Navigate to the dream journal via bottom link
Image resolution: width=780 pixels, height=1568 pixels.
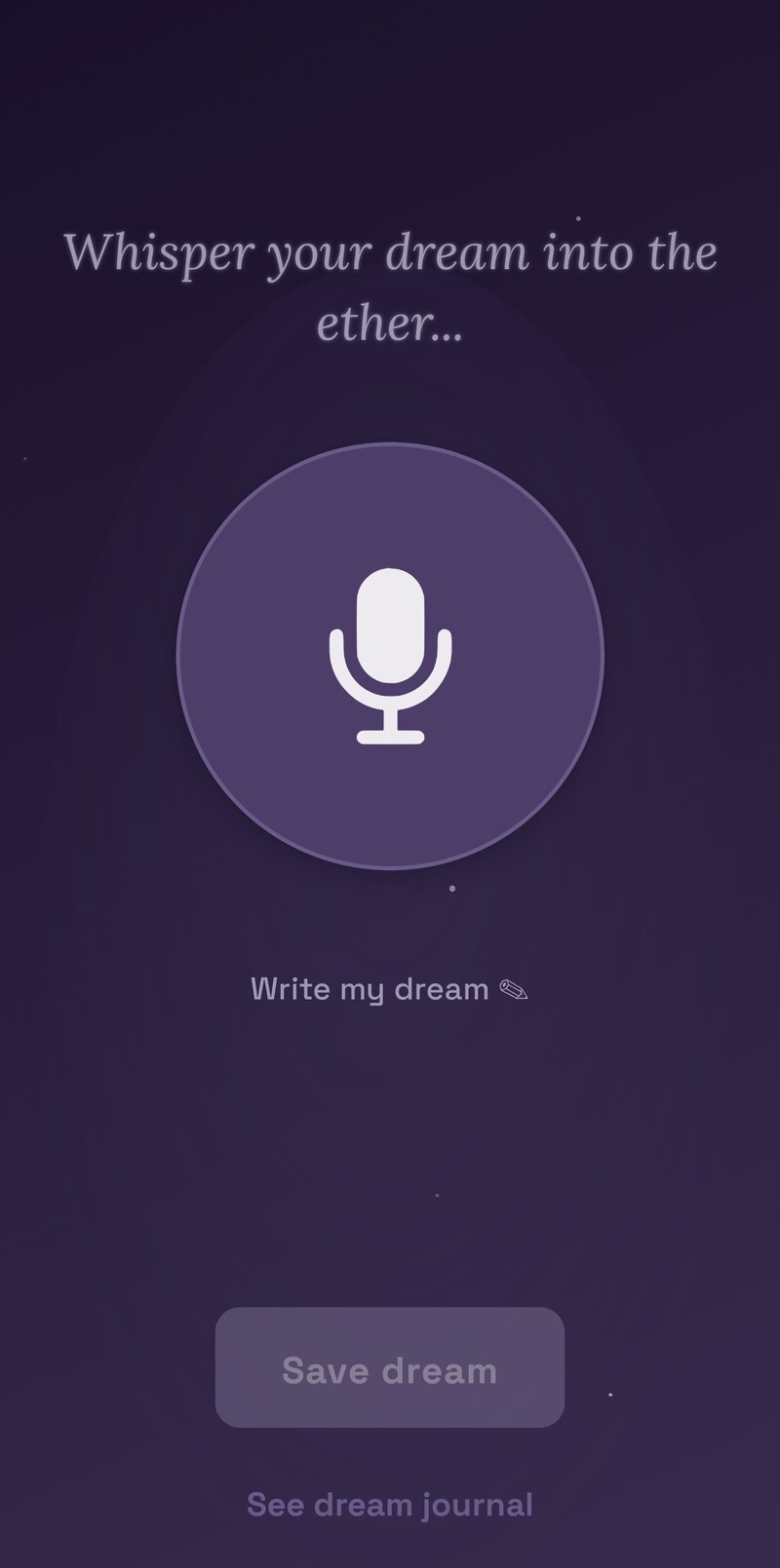[390, 1504]
